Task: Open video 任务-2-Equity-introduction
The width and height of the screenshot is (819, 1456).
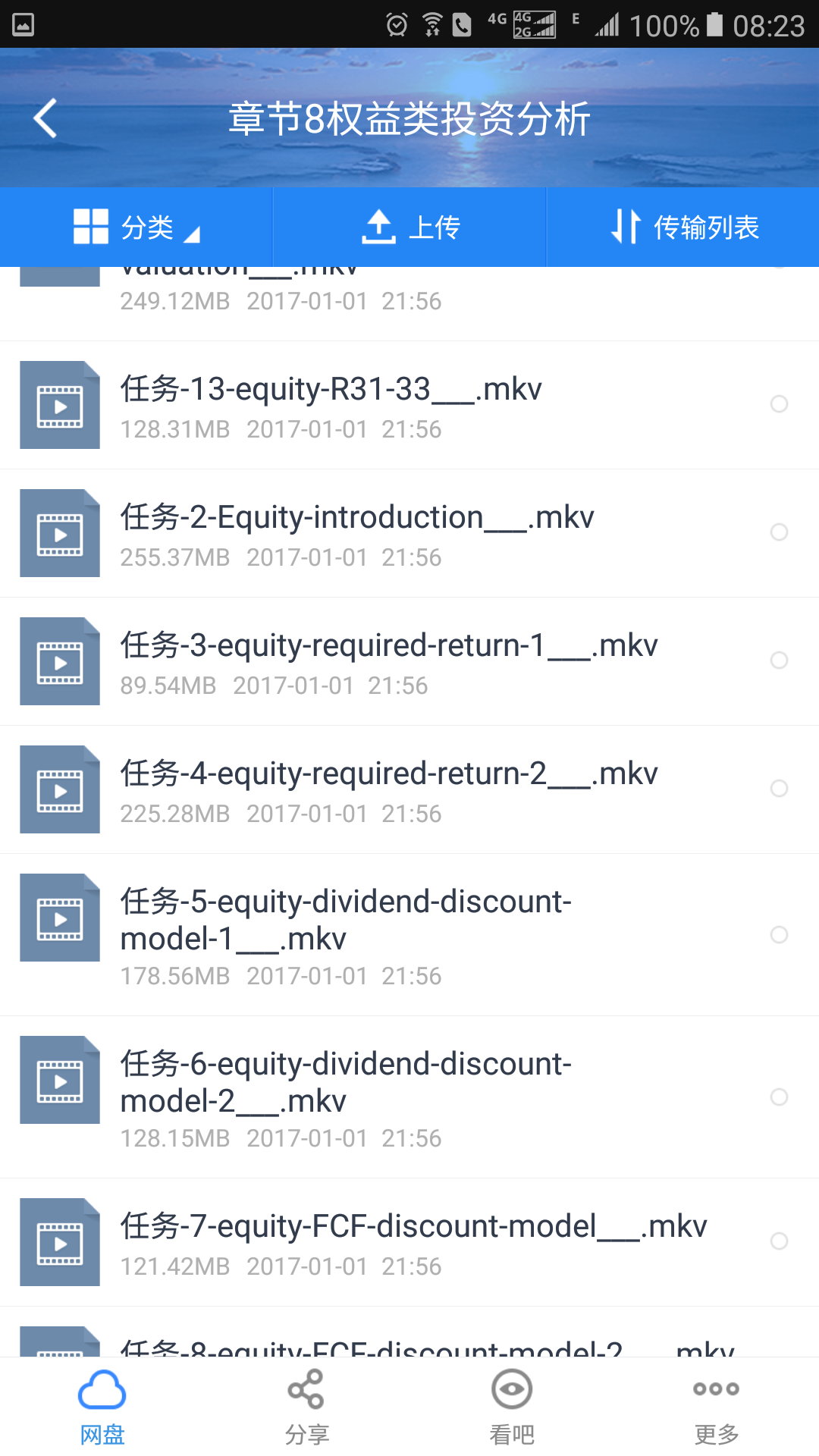Action: (356, 533)
